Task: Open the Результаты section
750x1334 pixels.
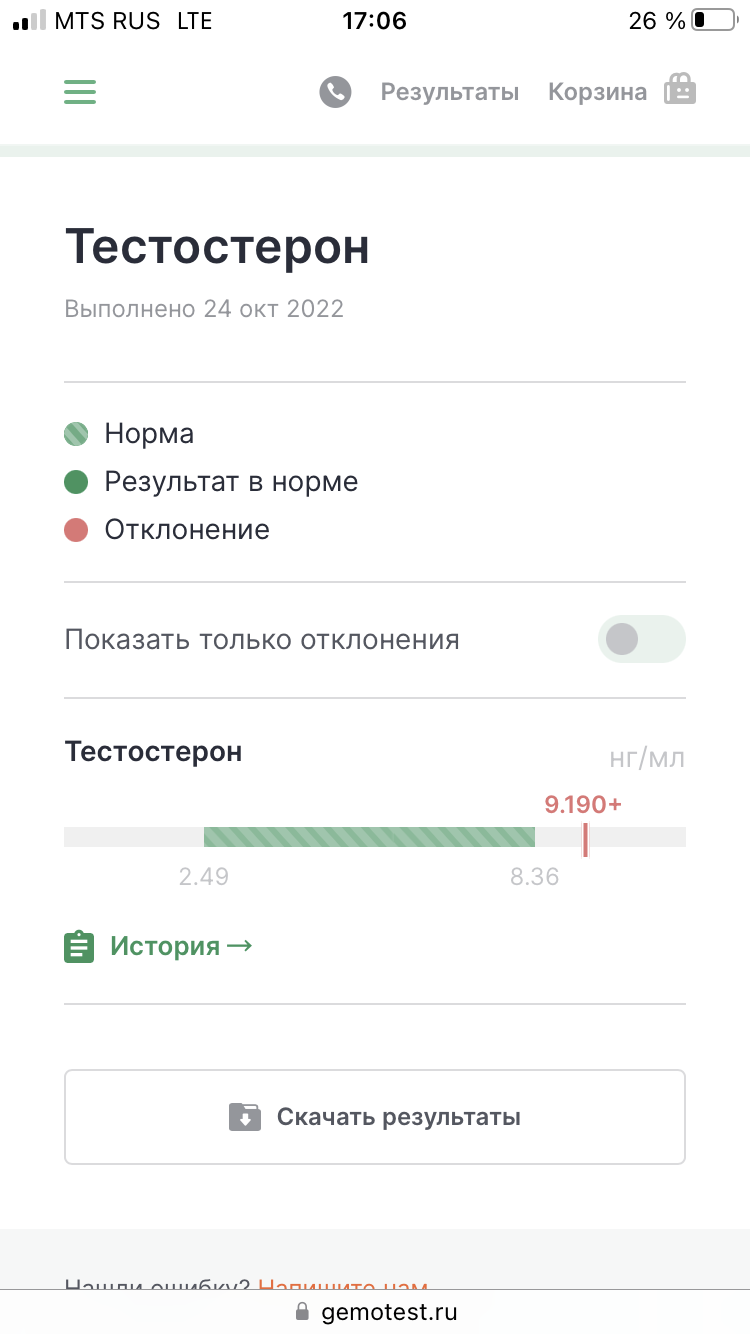Action: point(449,92)
